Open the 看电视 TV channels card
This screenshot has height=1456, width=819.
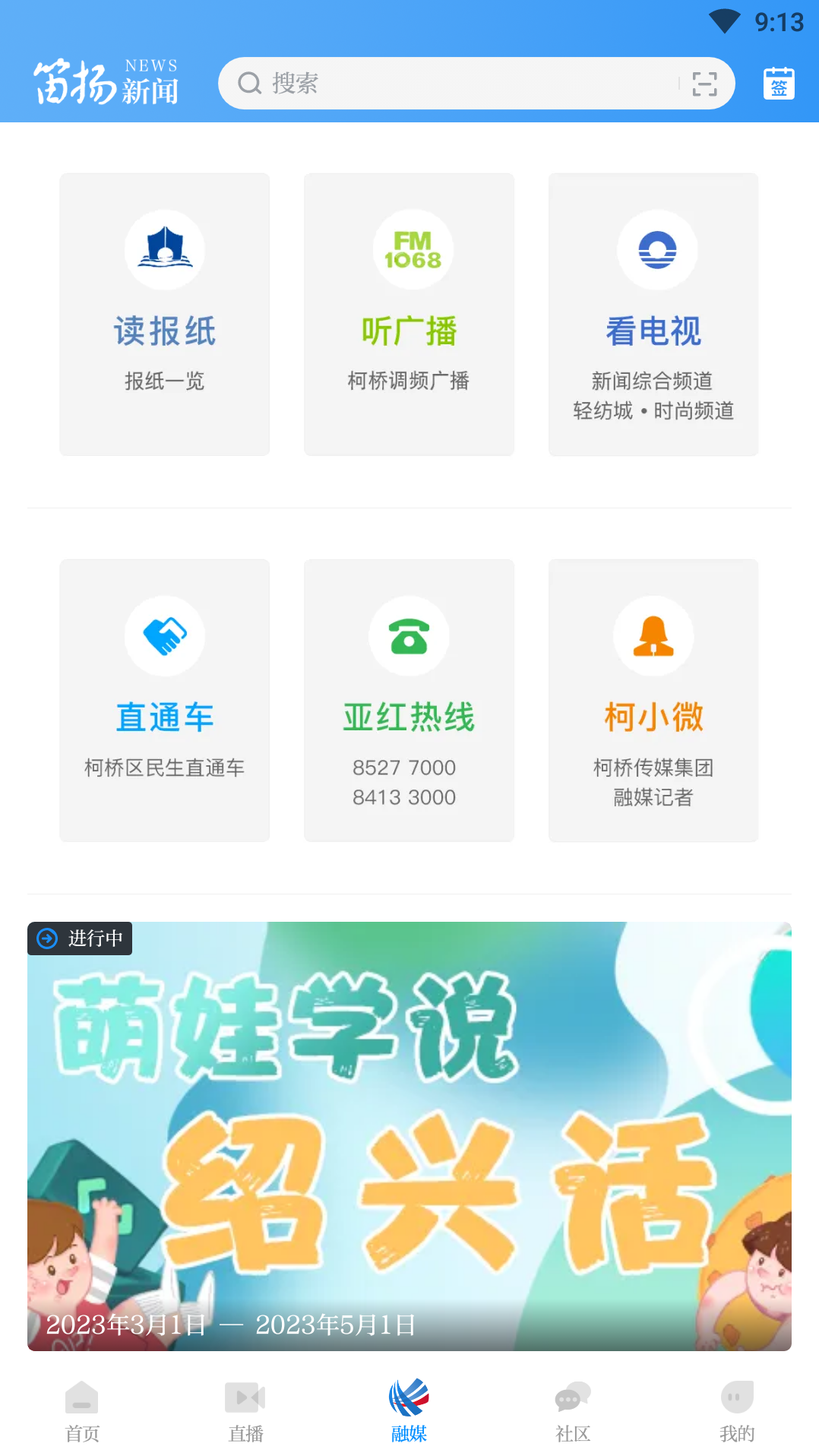pyautogui.click(x=653, y=315)
